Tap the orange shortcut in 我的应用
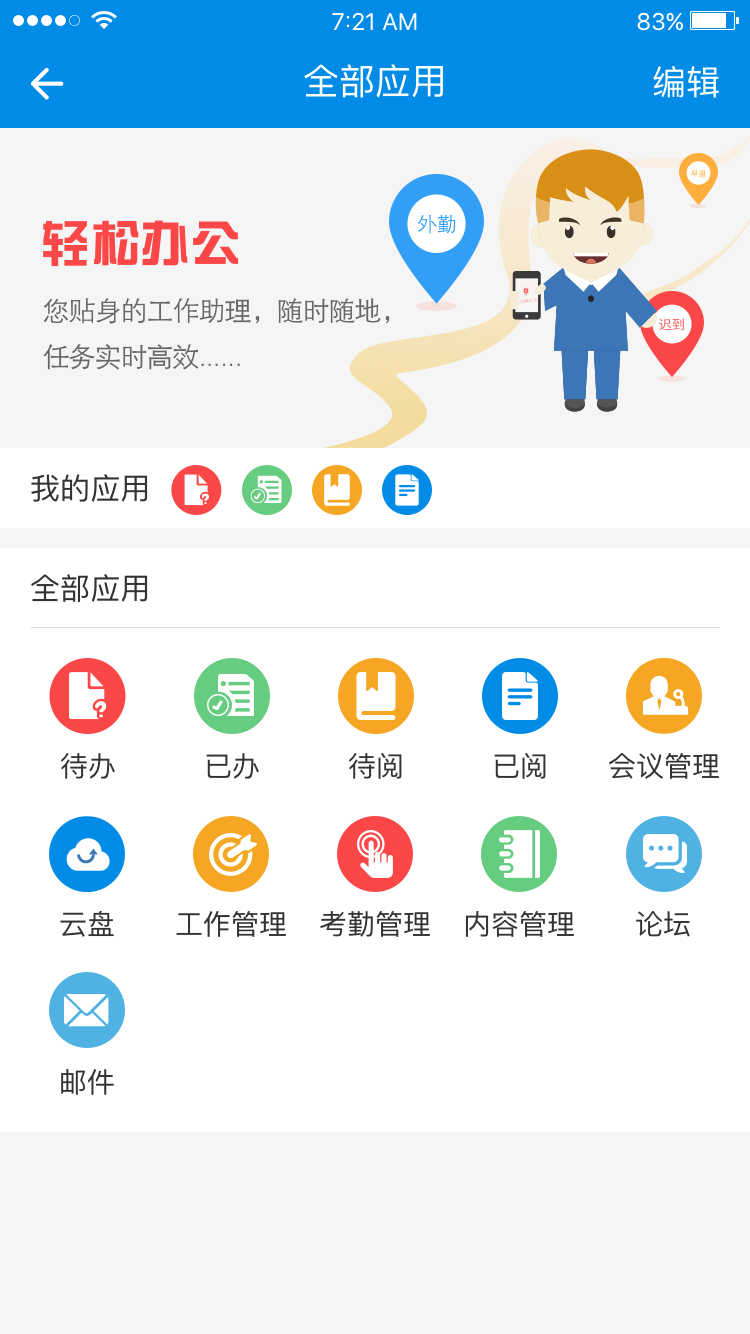Screen dimensions: 750x1334 tap(337, 490)
